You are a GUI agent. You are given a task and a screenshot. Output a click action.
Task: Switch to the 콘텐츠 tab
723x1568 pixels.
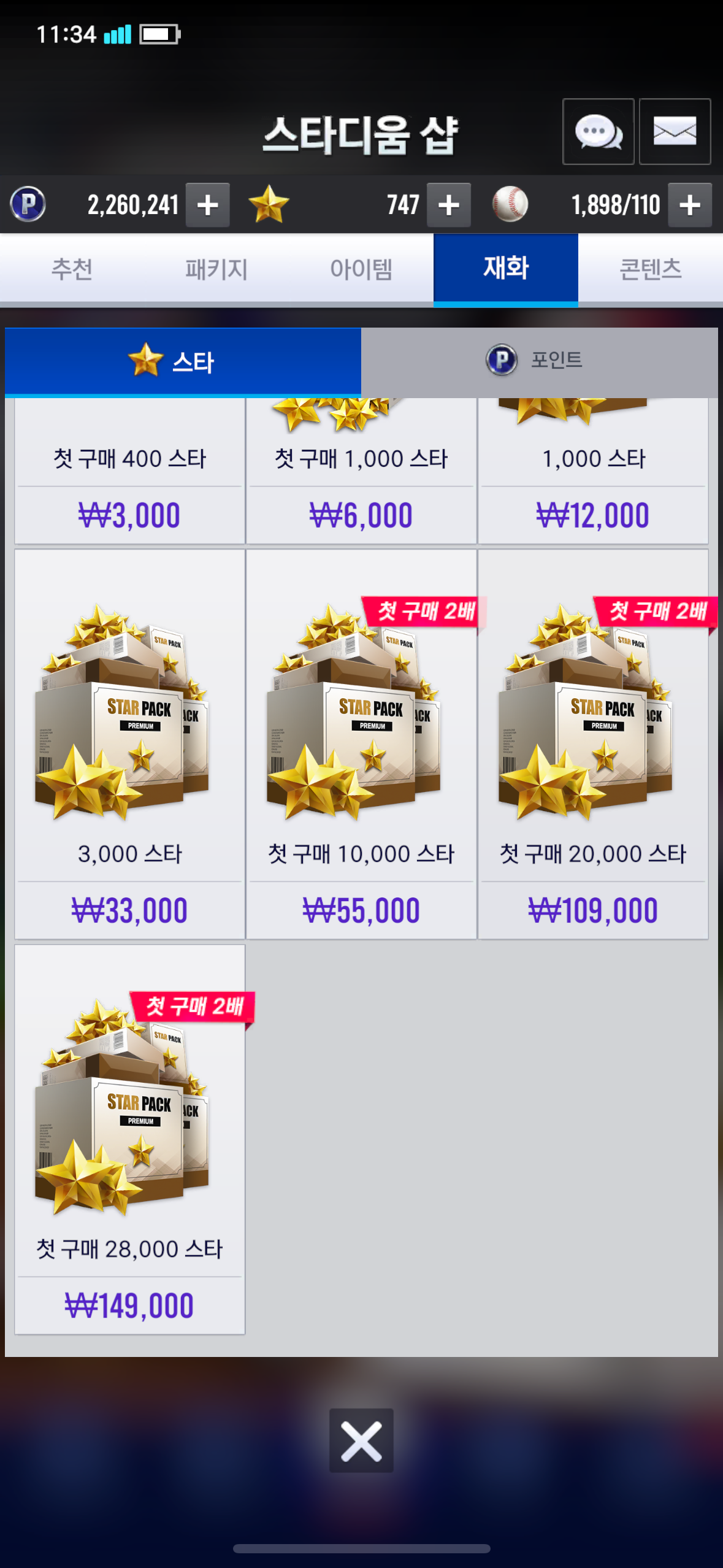pyautogui.click(x=650, y=269)
